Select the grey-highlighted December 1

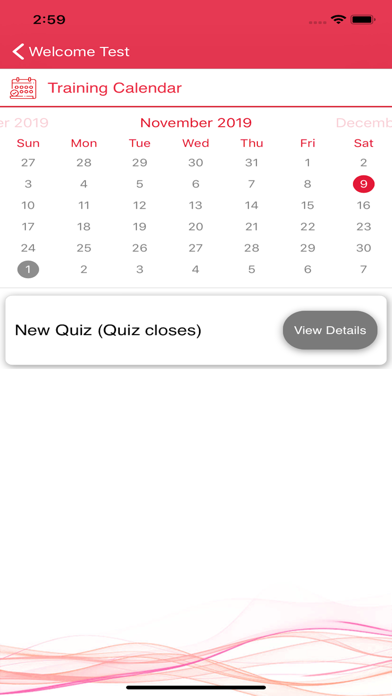[x=28, y=269]
